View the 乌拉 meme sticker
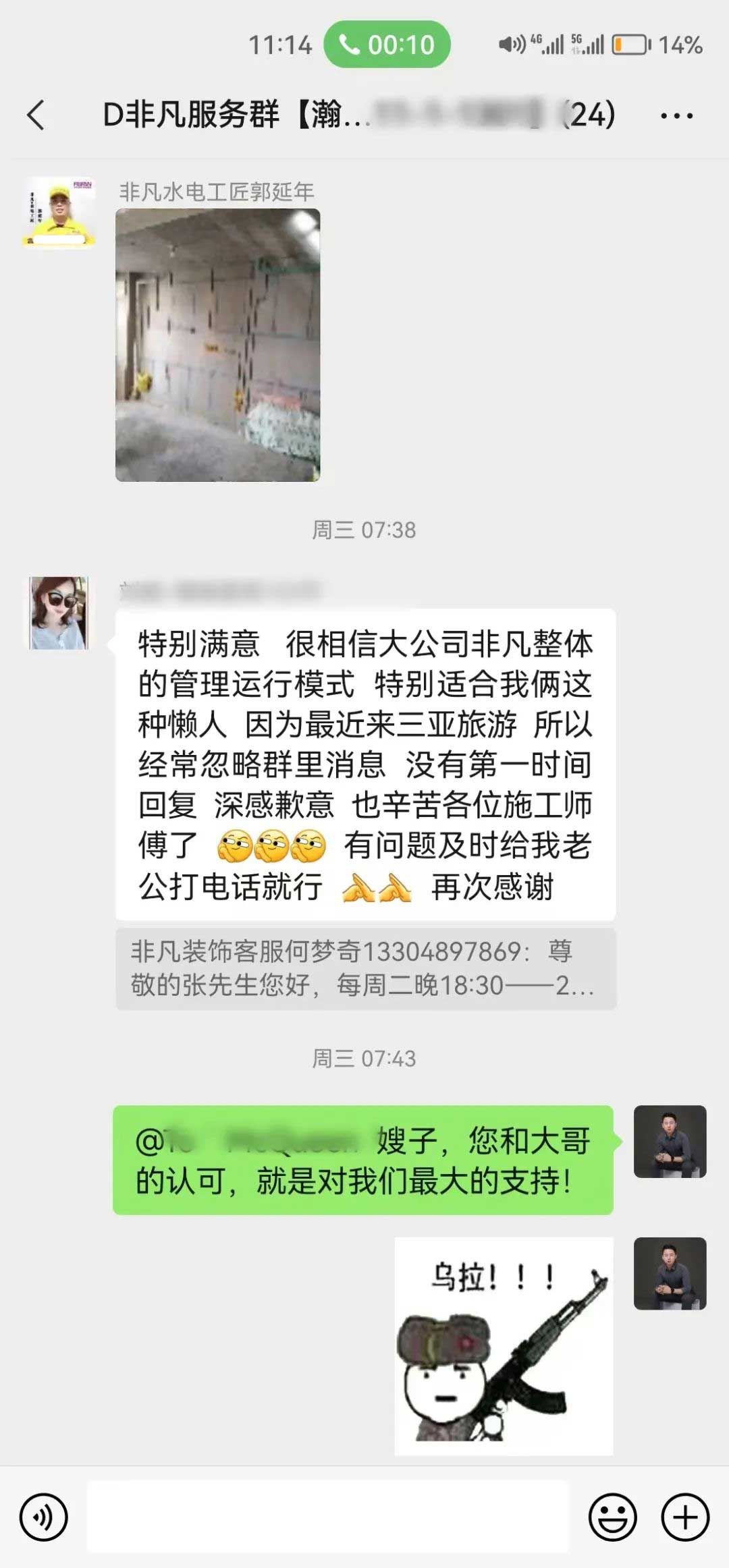The width and height of the screenshot is (729, 1568). (504, 1346)
